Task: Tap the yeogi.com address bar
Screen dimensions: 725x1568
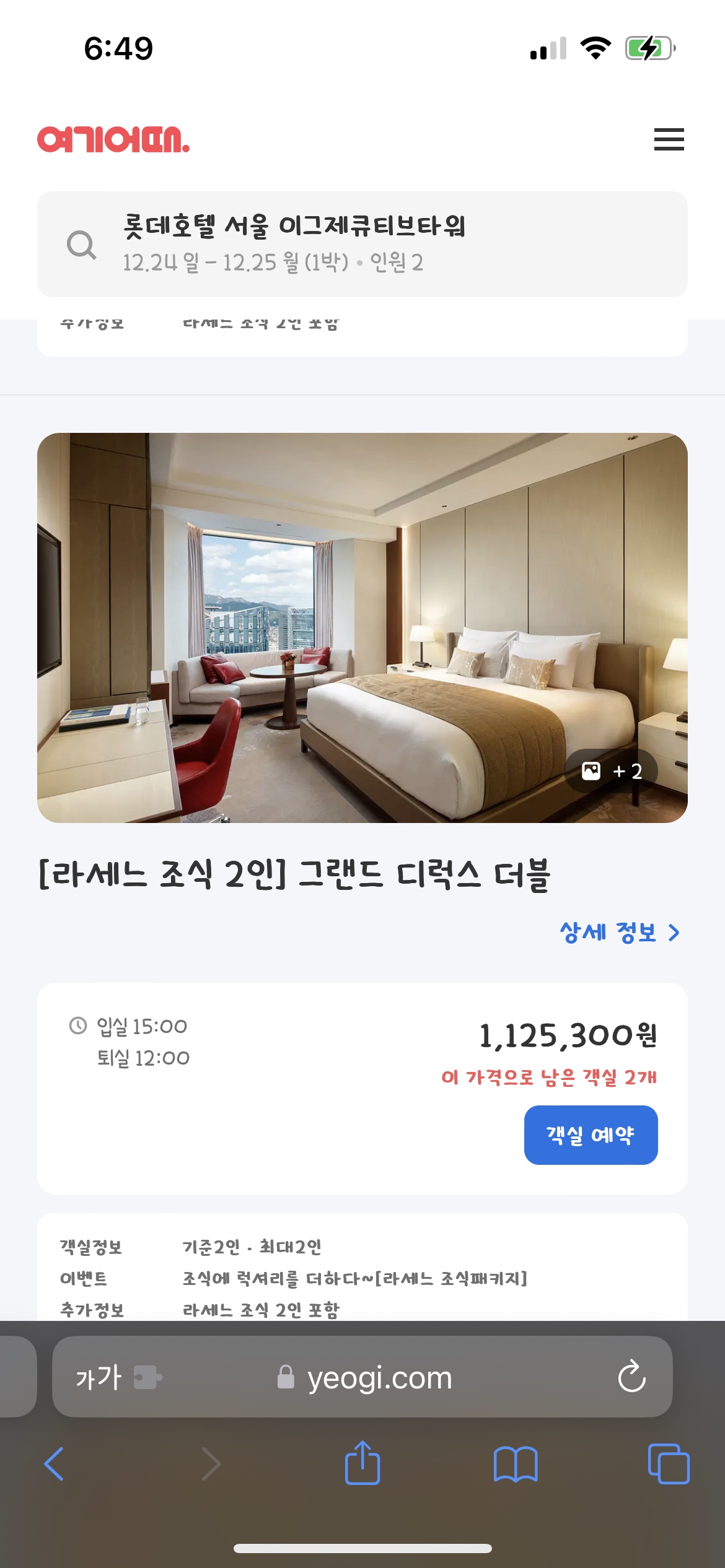Action: point(378,1378)
